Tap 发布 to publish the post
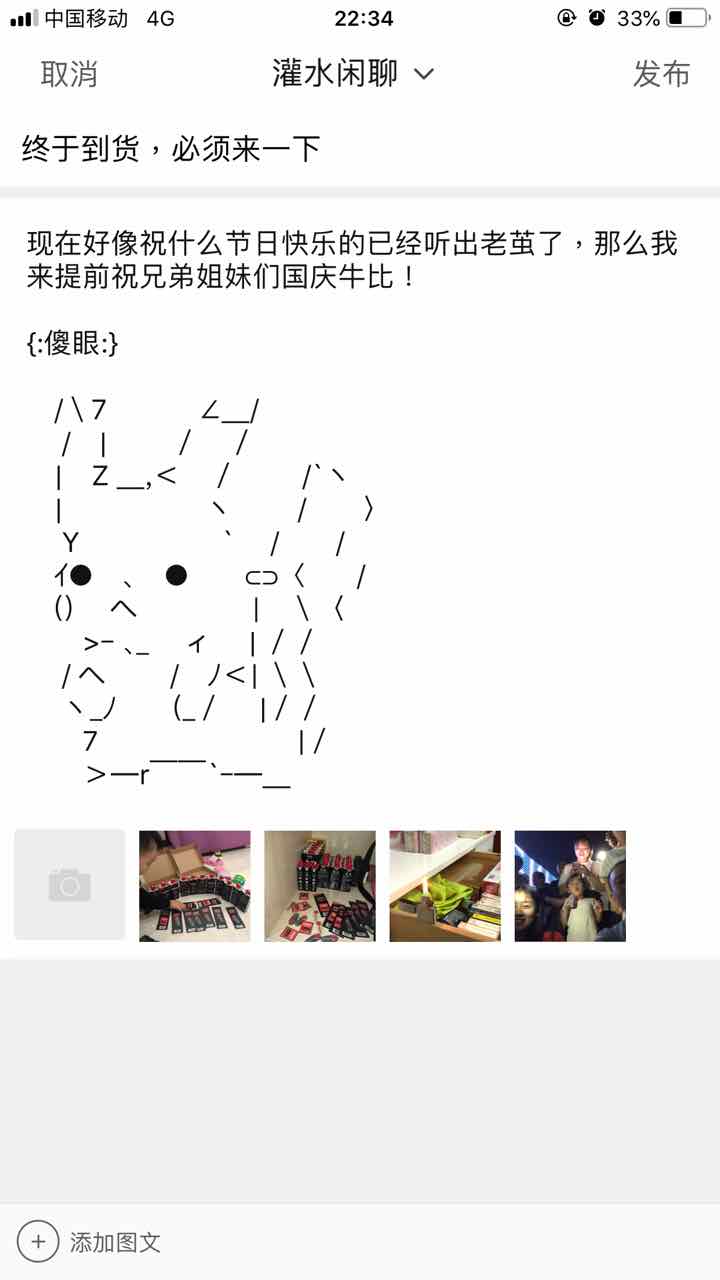Image resolution: width=720 pixels, height=1280 pixels. pyautogui.click(x=661, y=74)
